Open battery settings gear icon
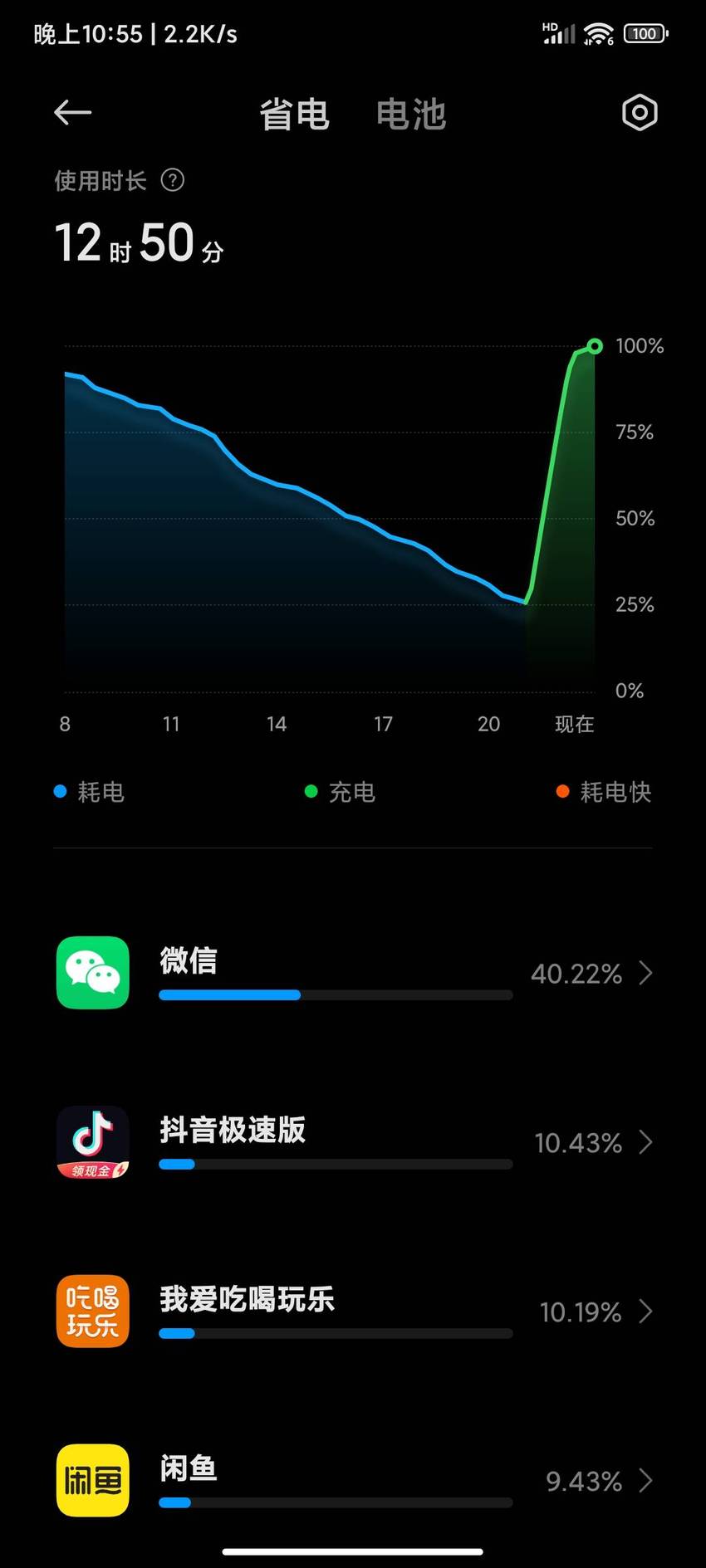 pos(640,113)
